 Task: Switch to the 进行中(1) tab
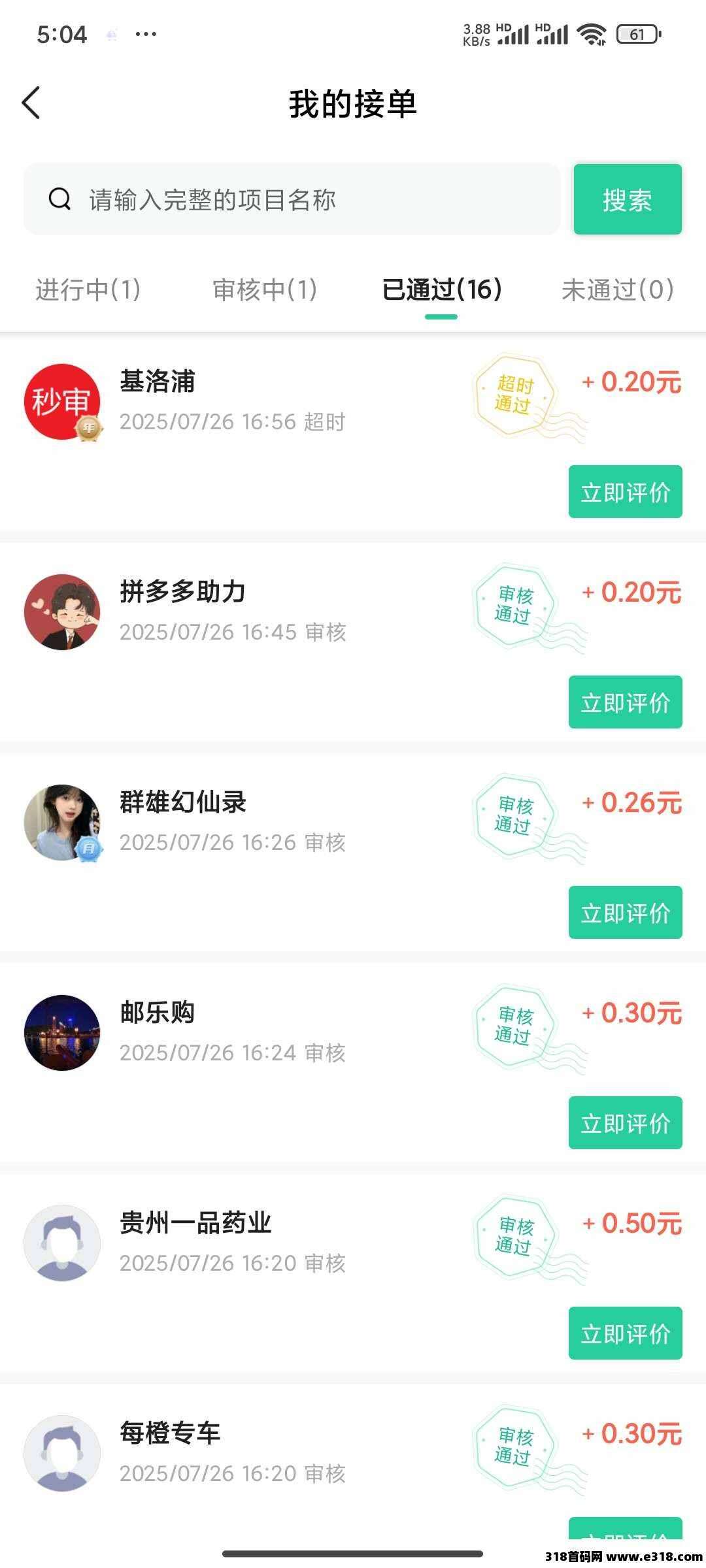pyautogui.click(x=88, y=289)
